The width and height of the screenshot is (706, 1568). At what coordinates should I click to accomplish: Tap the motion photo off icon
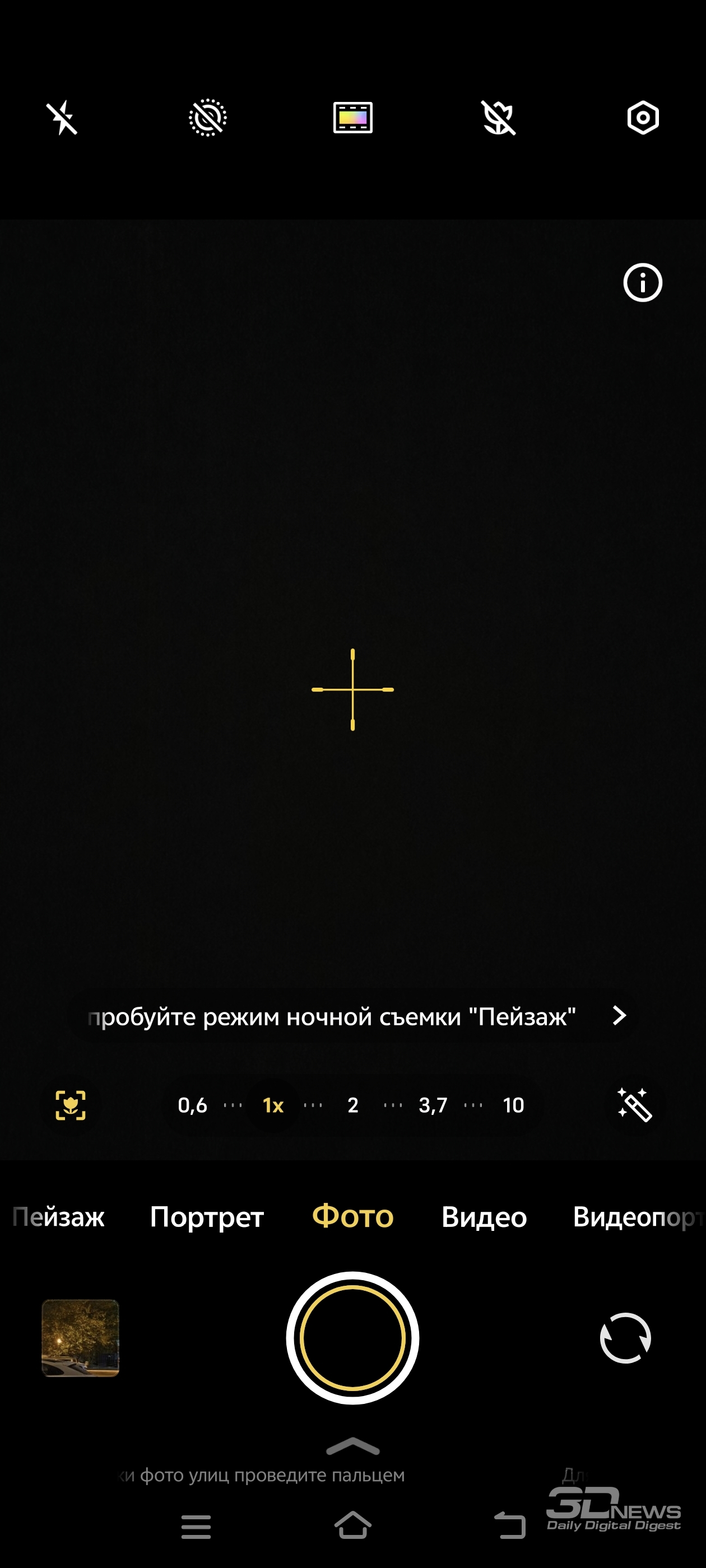tap(208, 118)
